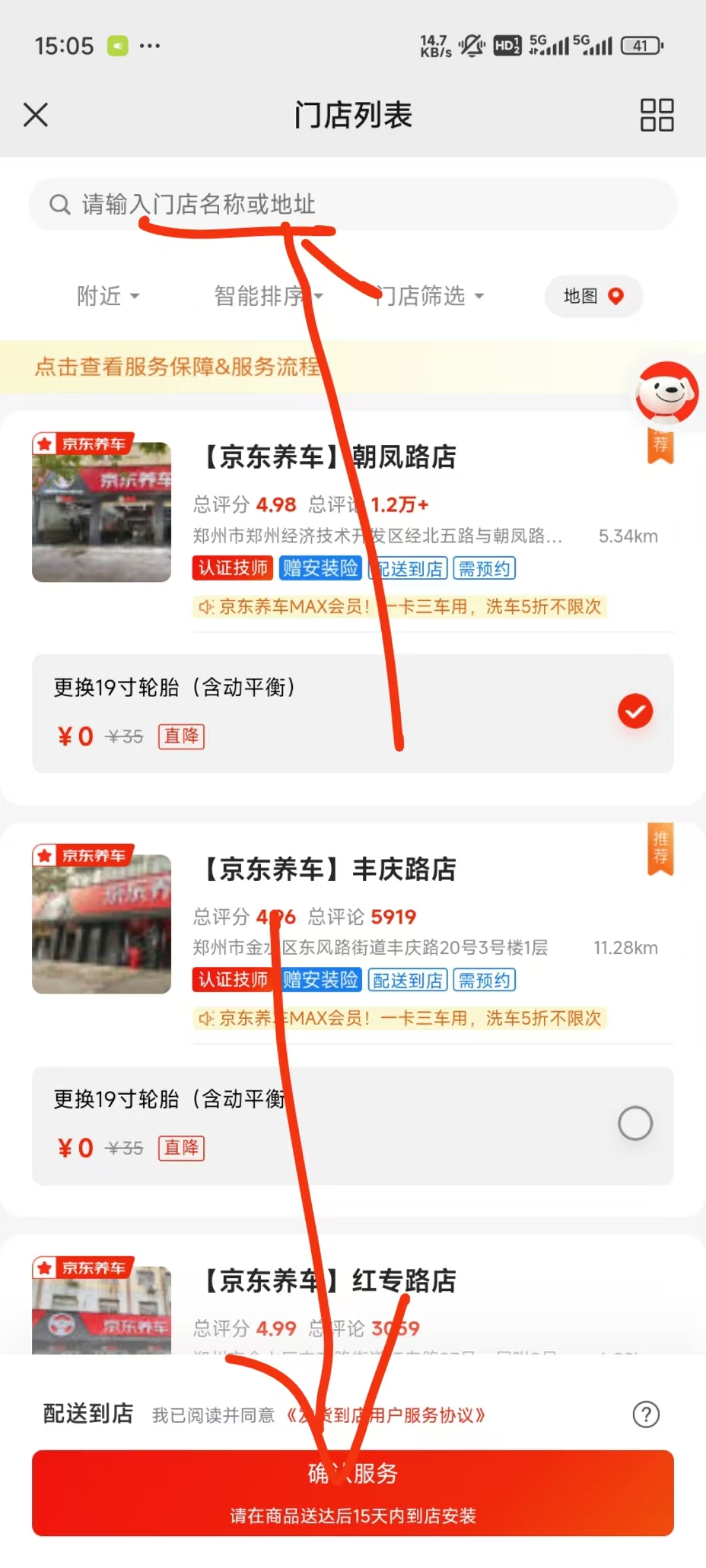Open the grid menu icon

(656, 115)
